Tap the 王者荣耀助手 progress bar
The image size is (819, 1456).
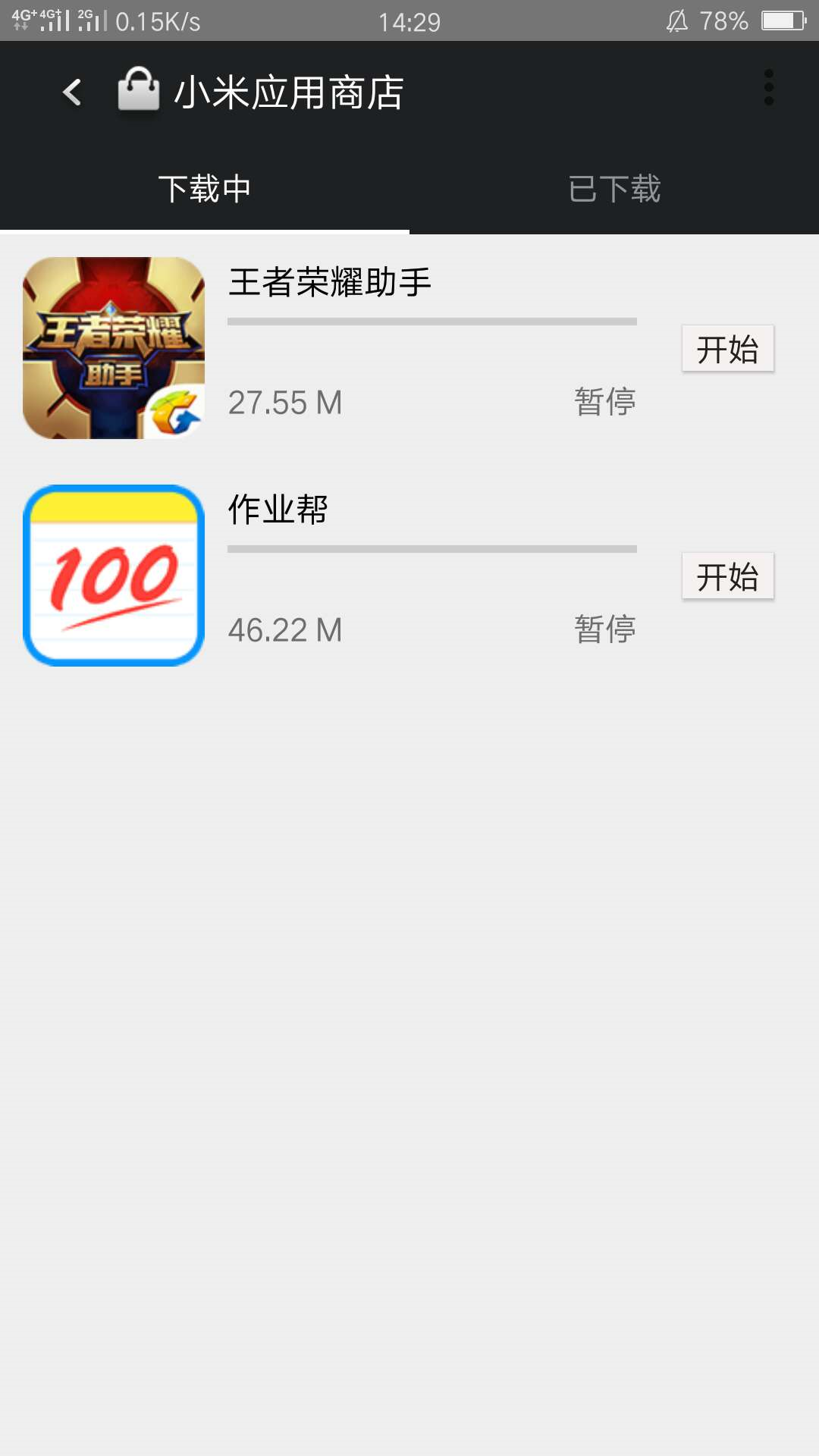pyautogui.click(x=431, y=321)
